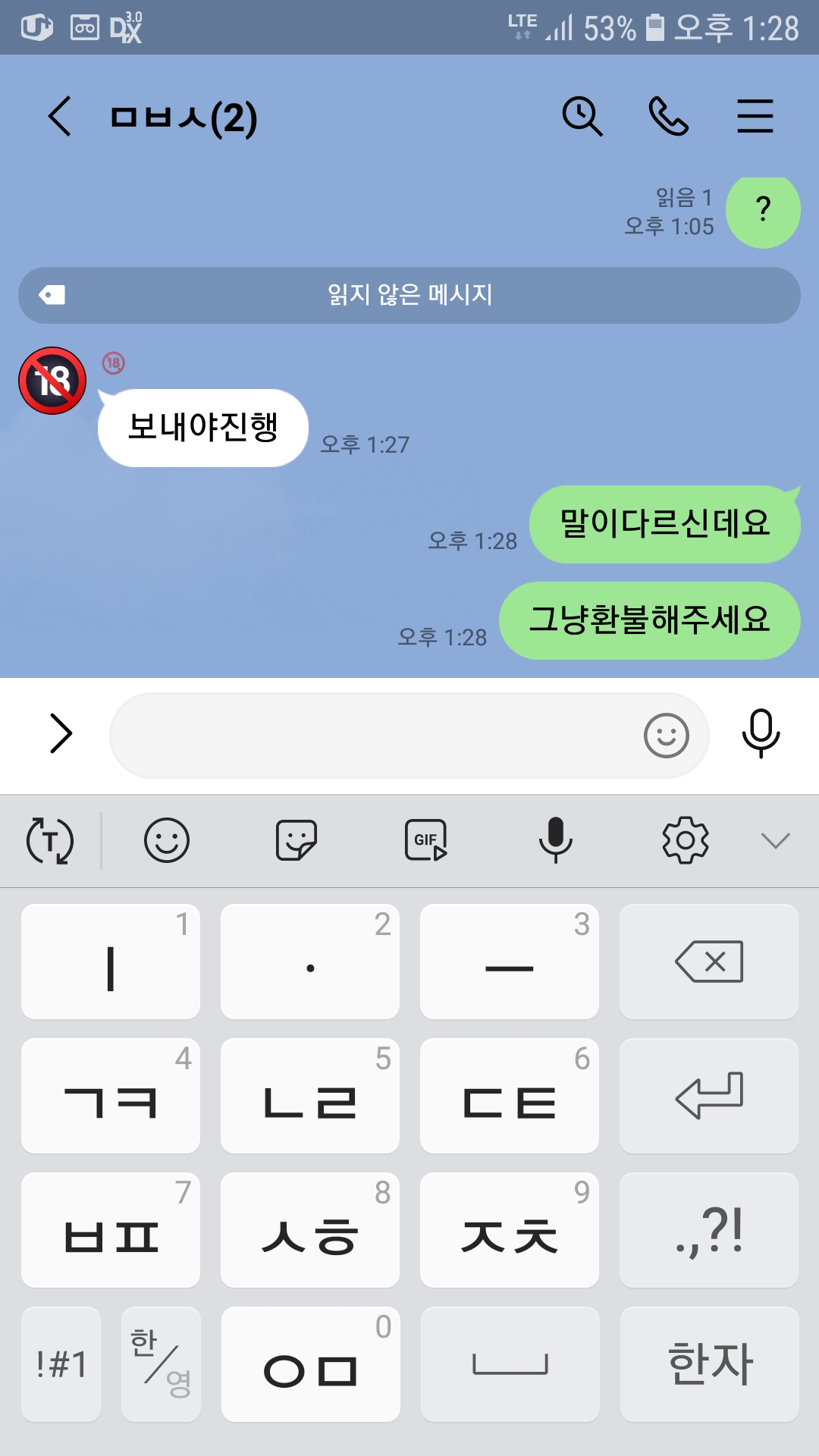
Task: Tap the backspace key
Action: click(709, 962)
